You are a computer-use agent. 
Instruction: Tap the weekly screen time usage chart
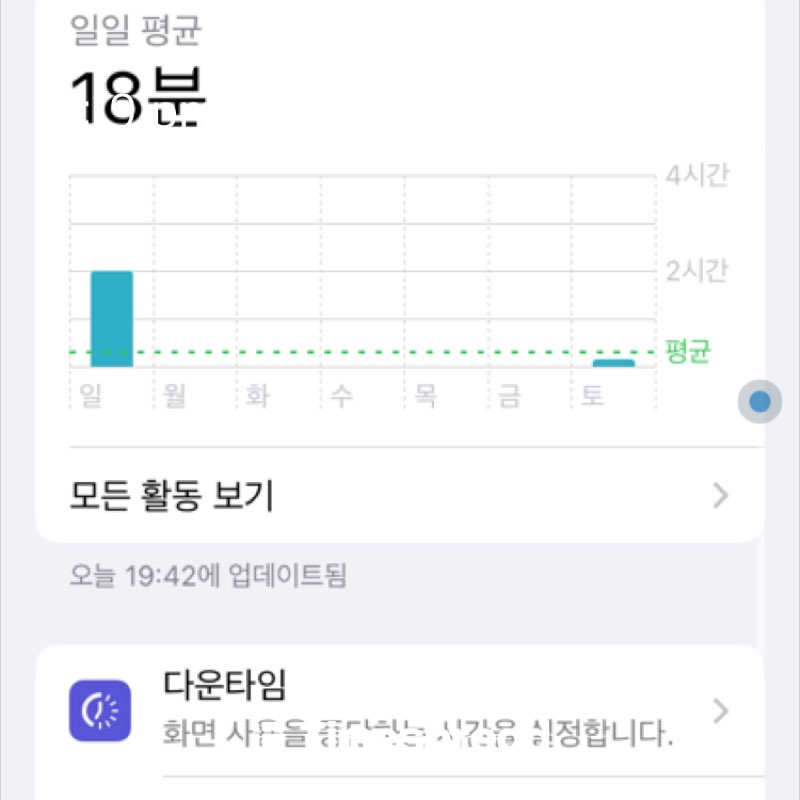(x=399, y=292)
